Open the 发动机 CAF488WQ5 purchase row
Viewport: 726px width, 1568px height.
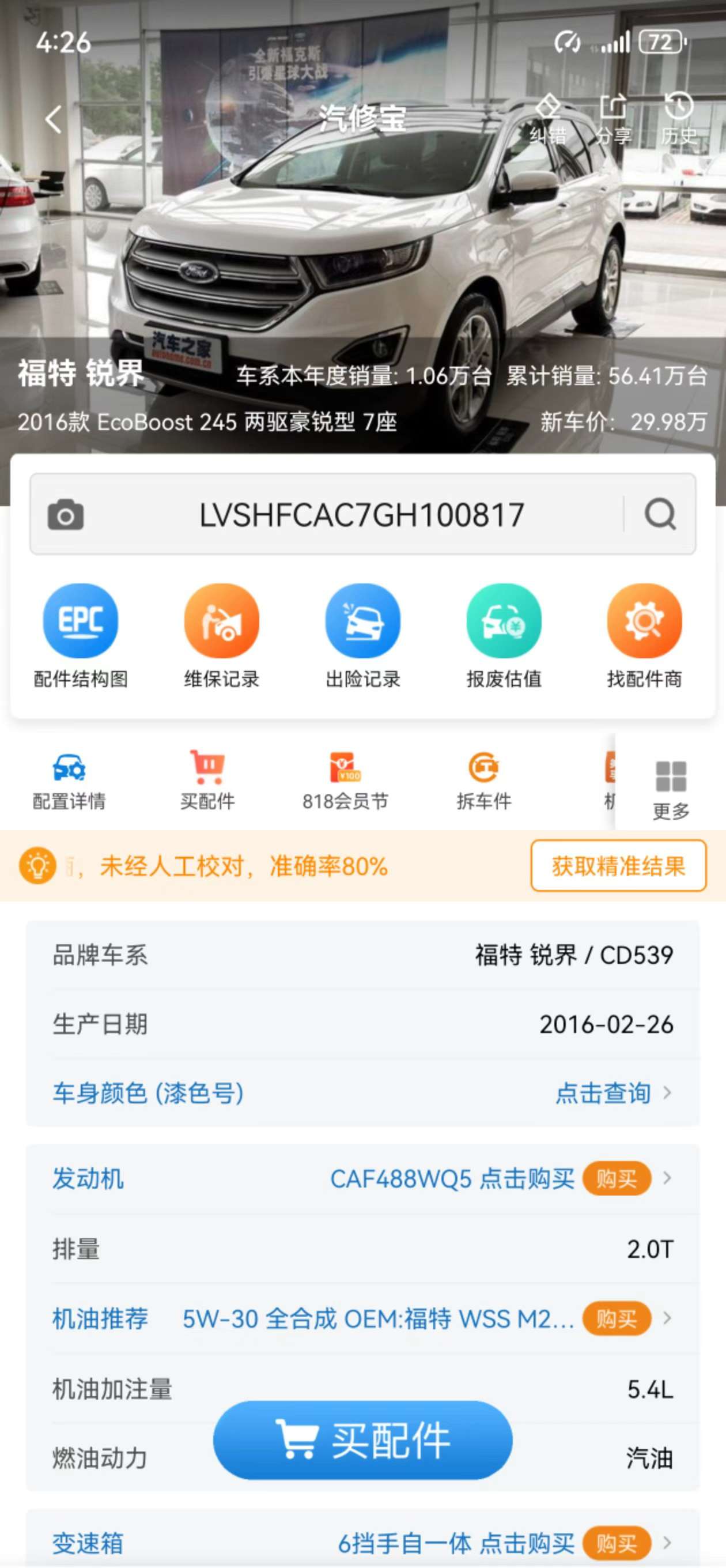coord(362,1178)
